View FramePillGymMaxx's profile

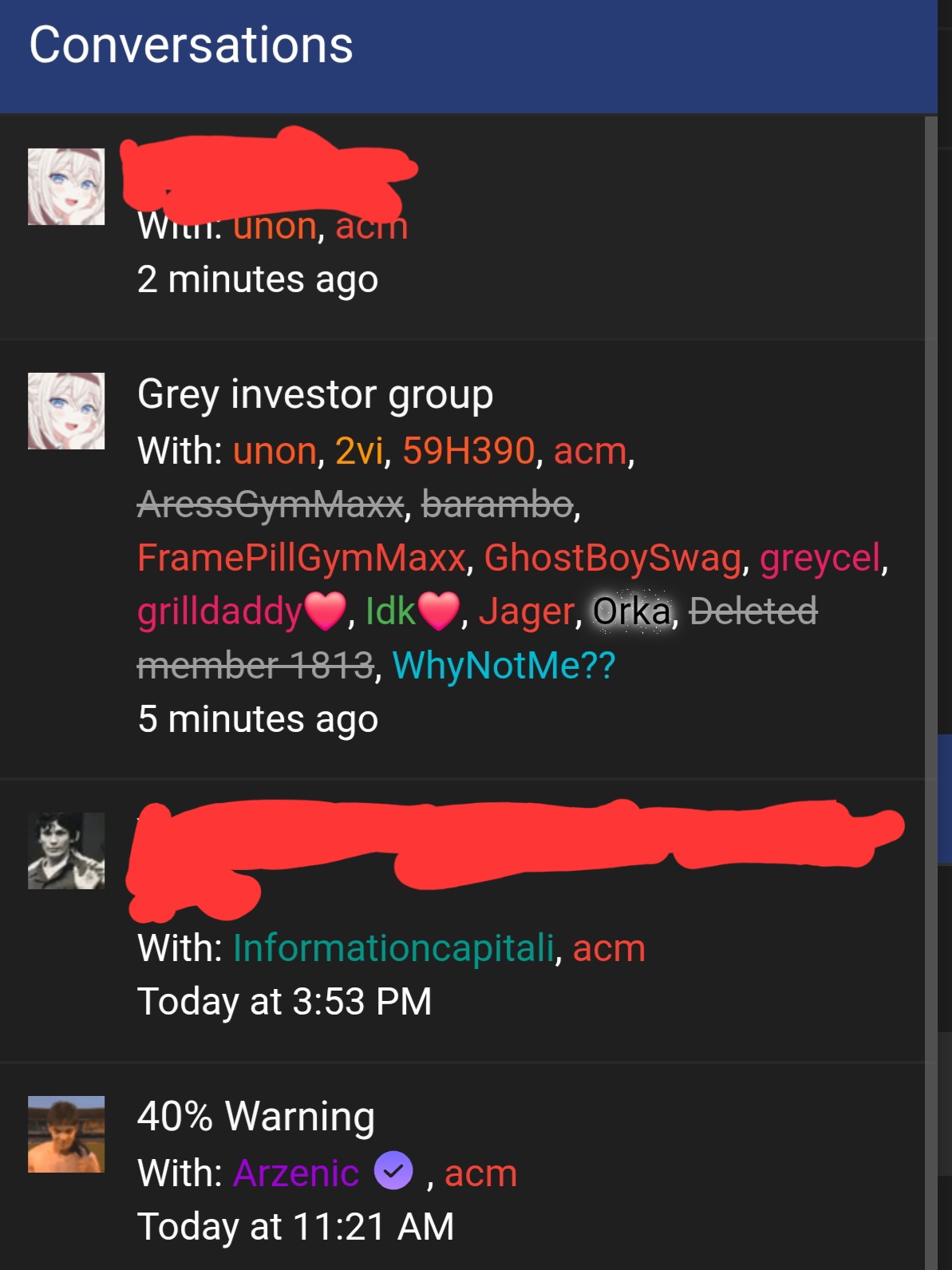[301, 557]
